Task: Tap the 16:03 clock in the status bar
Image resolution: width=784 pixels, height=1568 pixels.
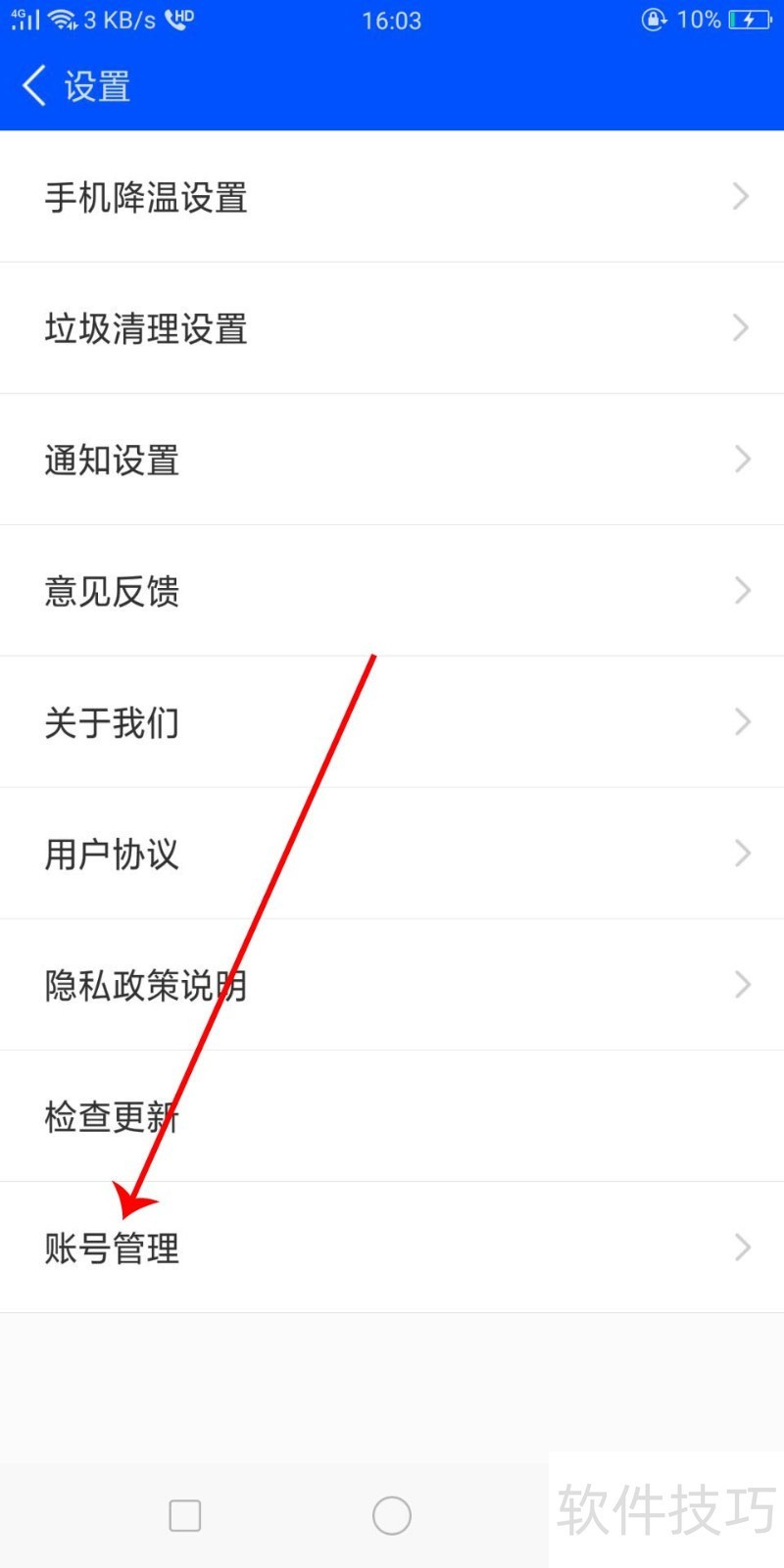Action: [x=392, y=21]
